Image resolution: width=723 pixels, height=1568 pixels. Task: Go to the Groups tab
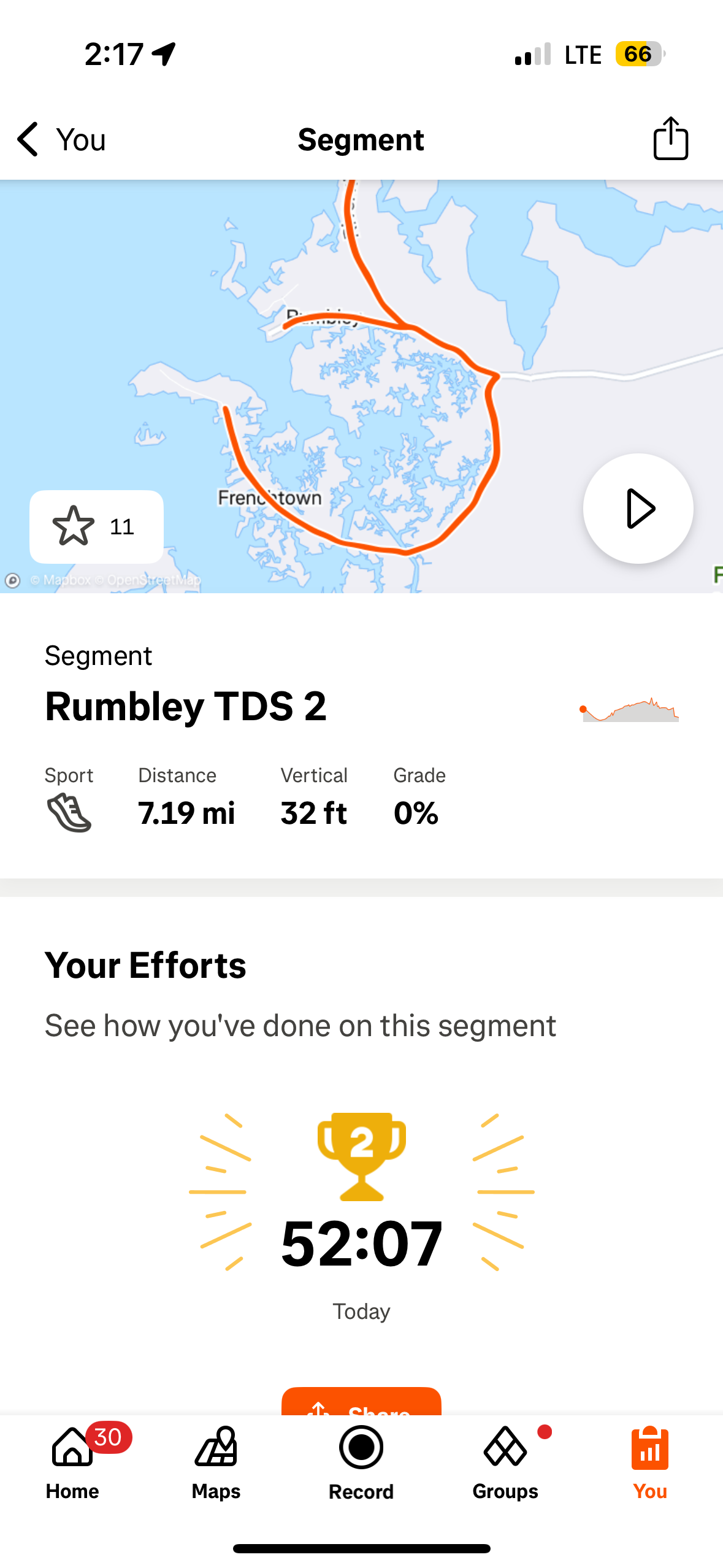pos(505,1462)
